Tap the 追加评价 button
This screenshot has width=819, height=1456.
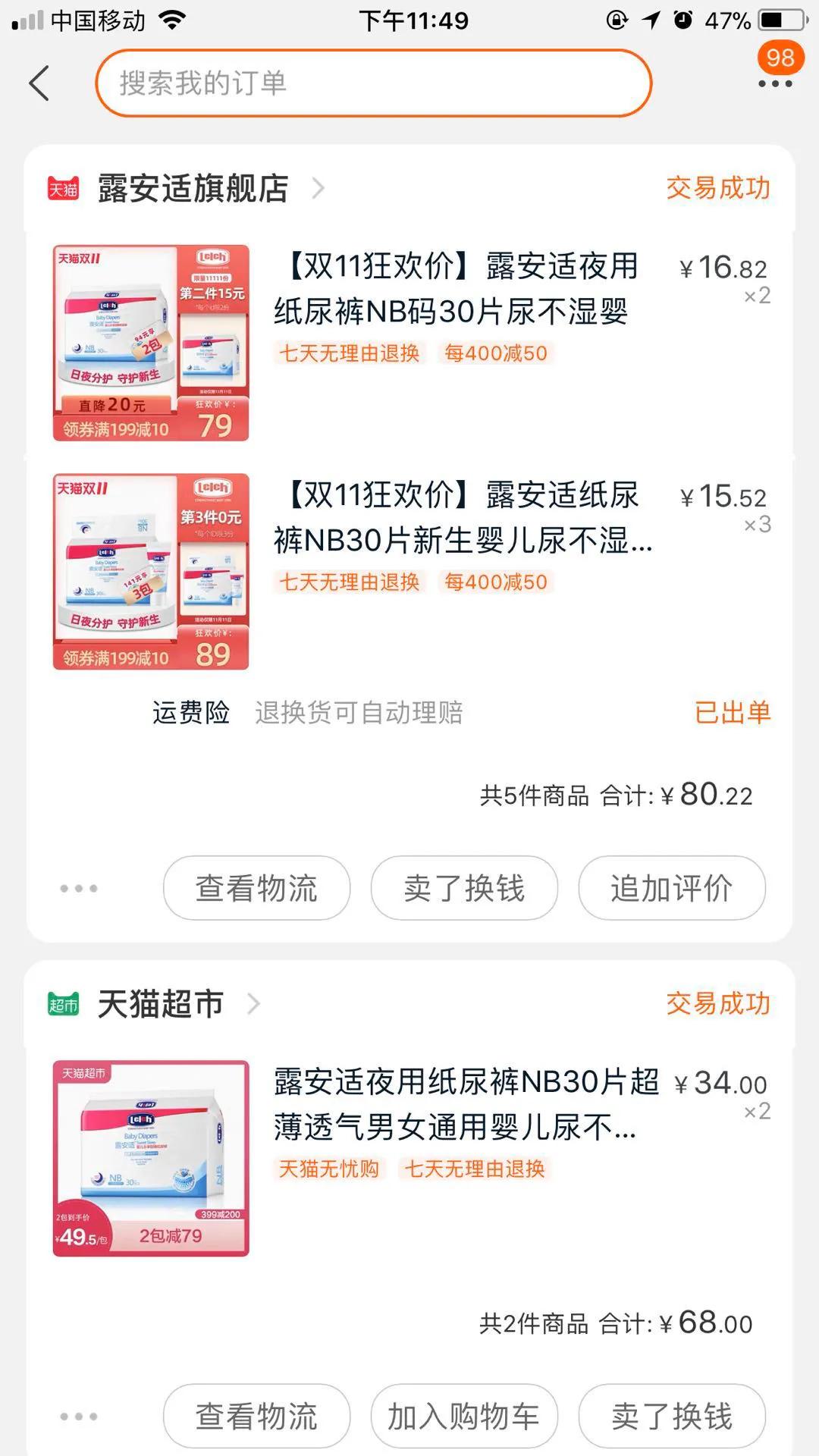coord(670,887)
